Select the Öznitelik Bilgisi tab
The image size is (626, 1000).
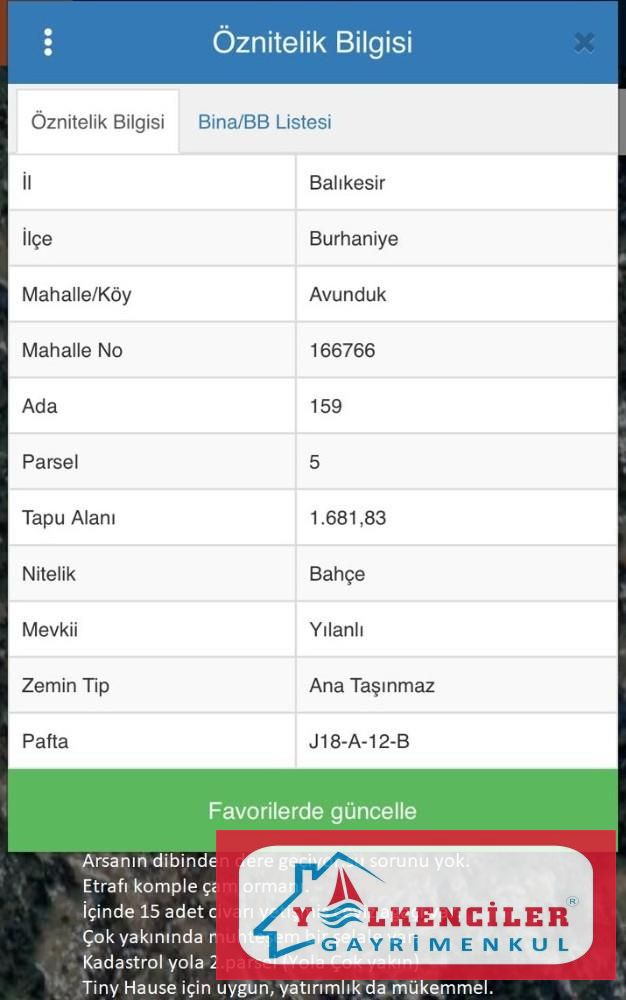[x=97, y=122]
